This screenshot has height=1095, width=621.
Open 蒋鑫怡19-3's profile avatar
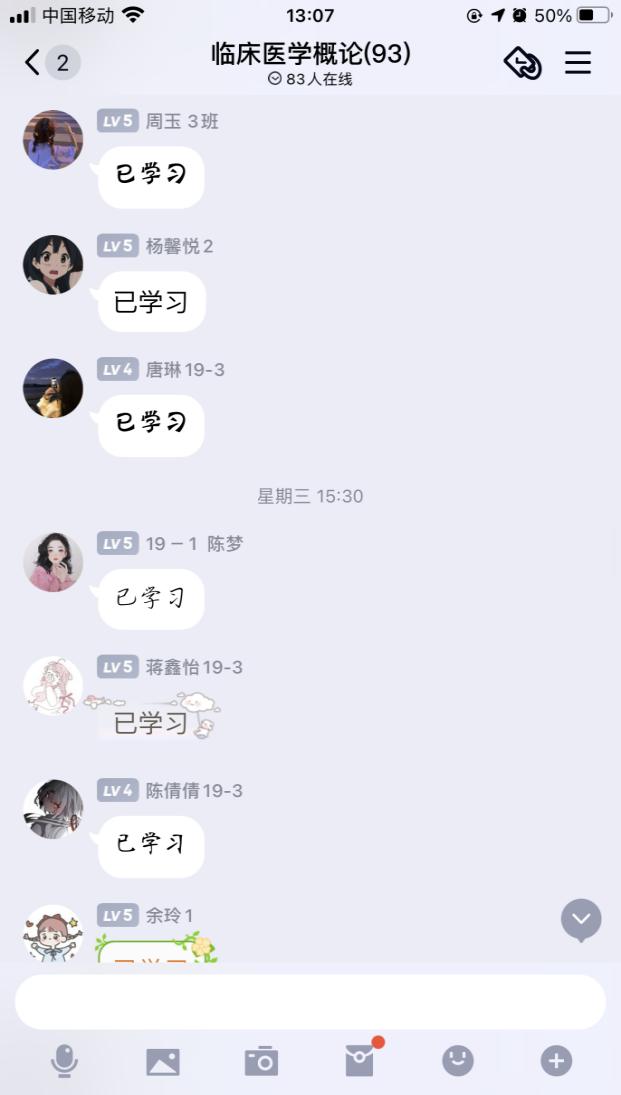53,686
